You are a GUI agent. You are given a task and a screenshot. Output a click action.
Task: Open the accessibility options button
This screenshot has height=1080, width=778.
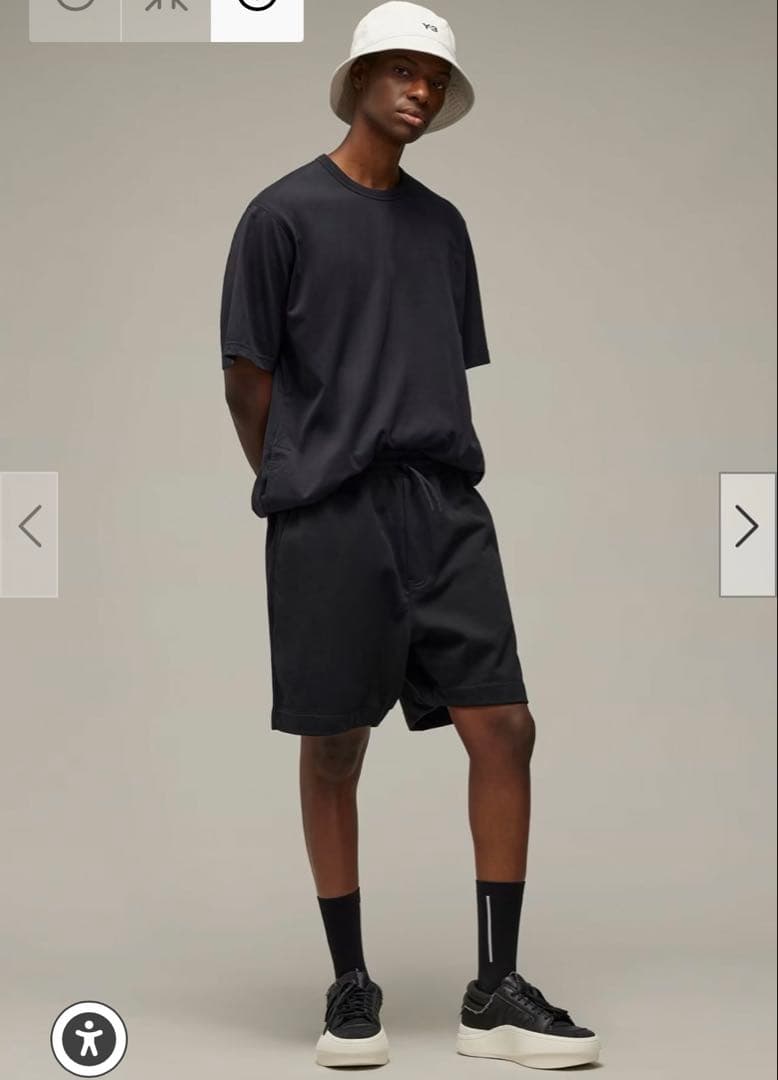click(89, 1039)
